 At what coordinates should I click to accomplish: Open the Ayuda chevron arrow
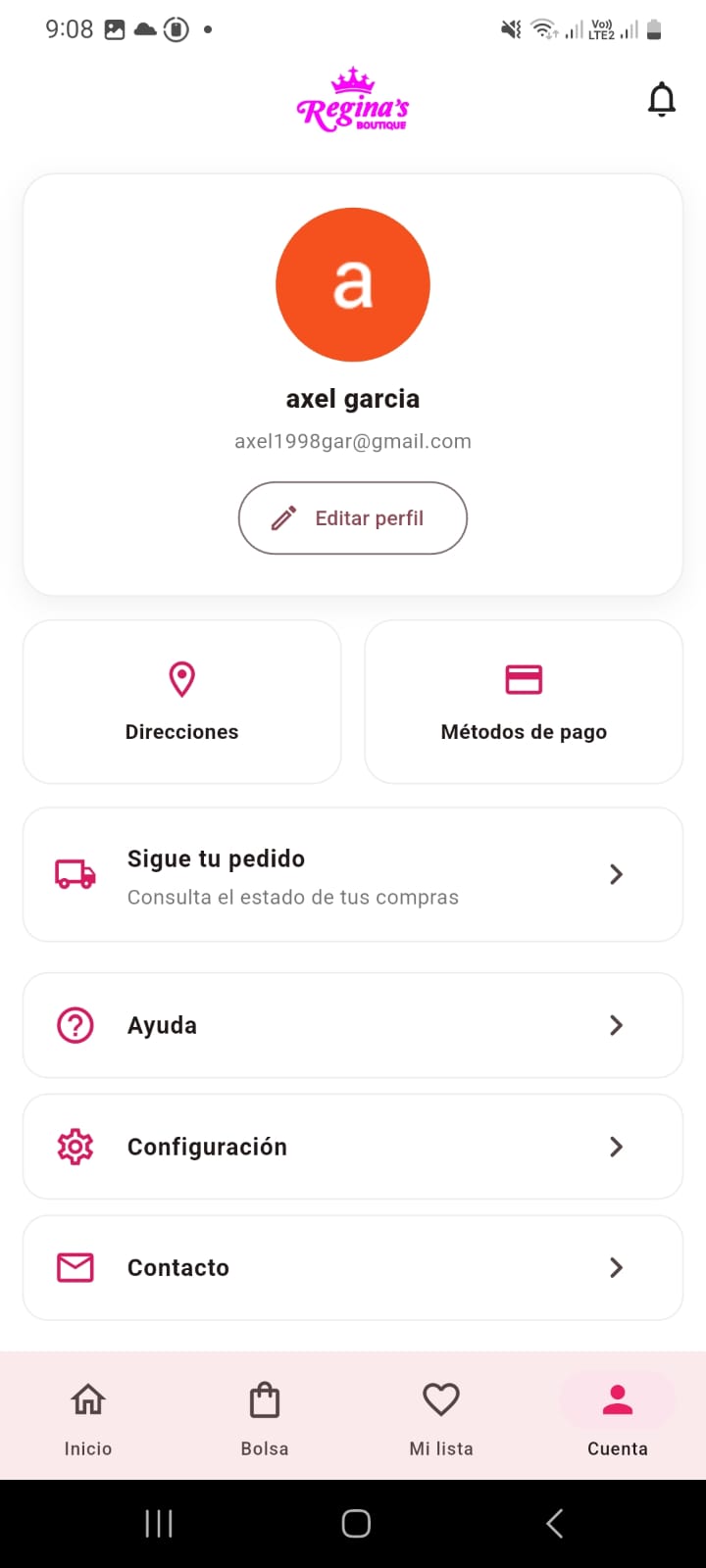click(616, 1025)
